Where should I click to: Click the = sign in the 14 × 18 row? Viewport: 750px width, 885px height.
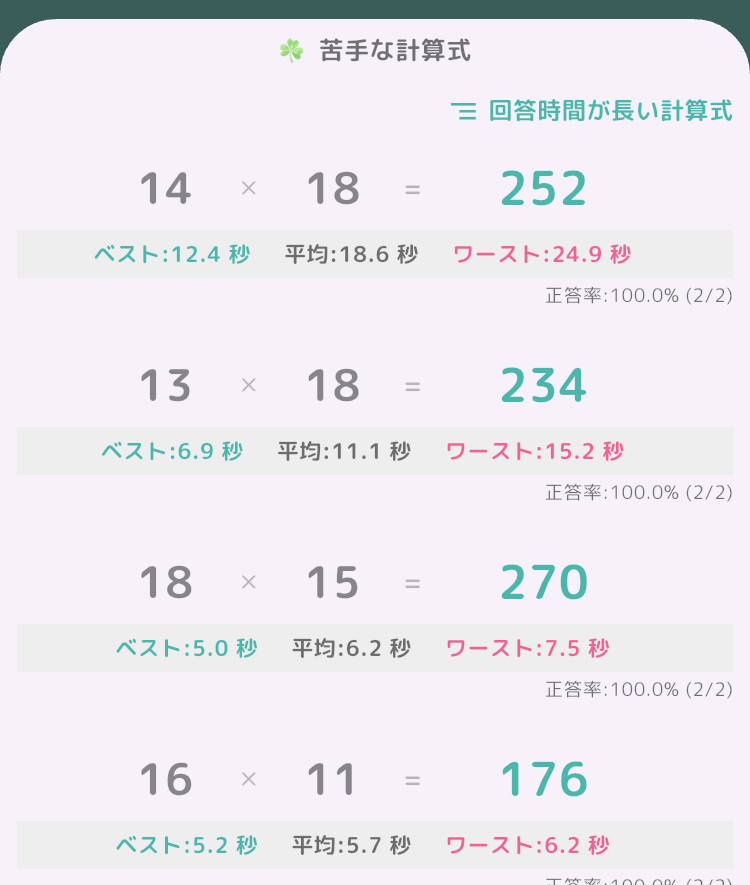pyautogui.click(x=413, y=190)
